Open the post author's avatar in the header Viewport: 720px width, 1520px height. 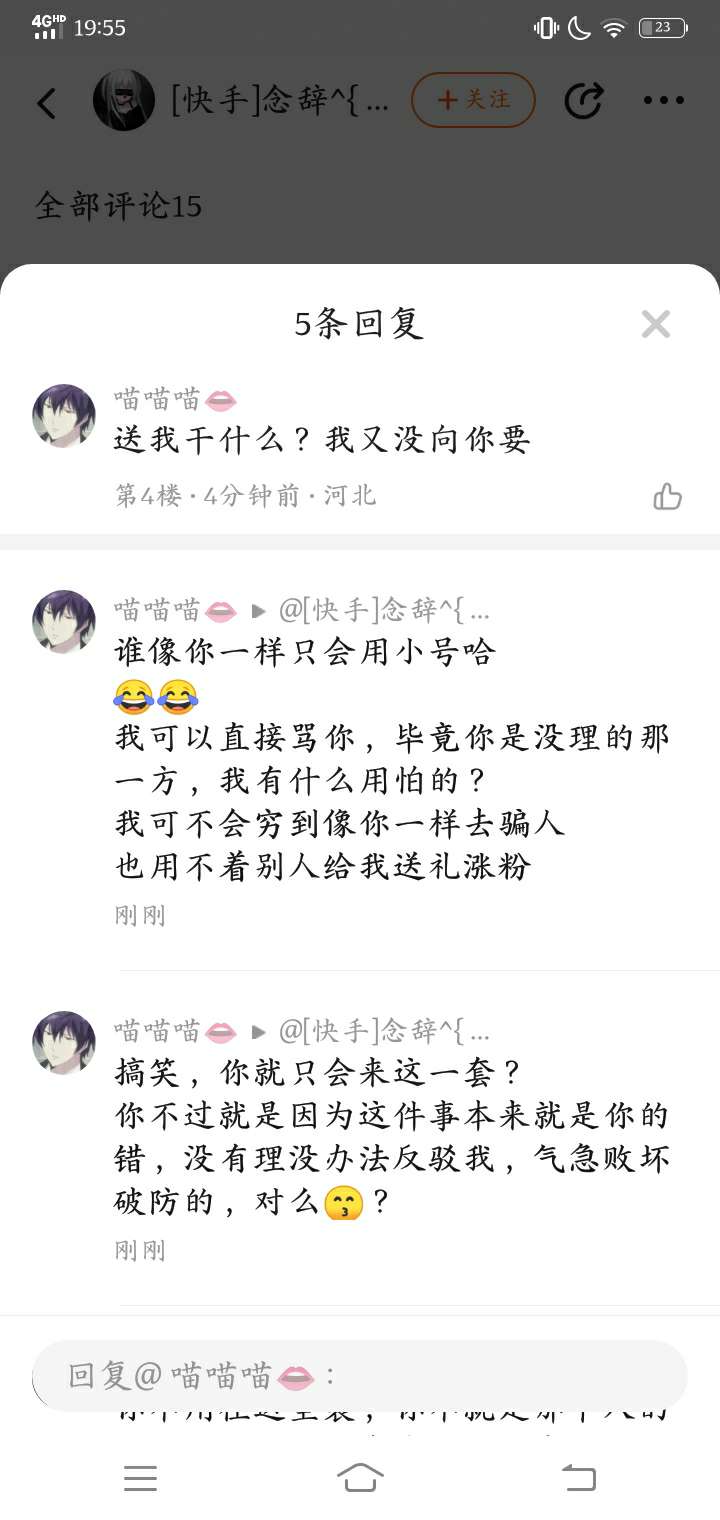tap(124, 100)
